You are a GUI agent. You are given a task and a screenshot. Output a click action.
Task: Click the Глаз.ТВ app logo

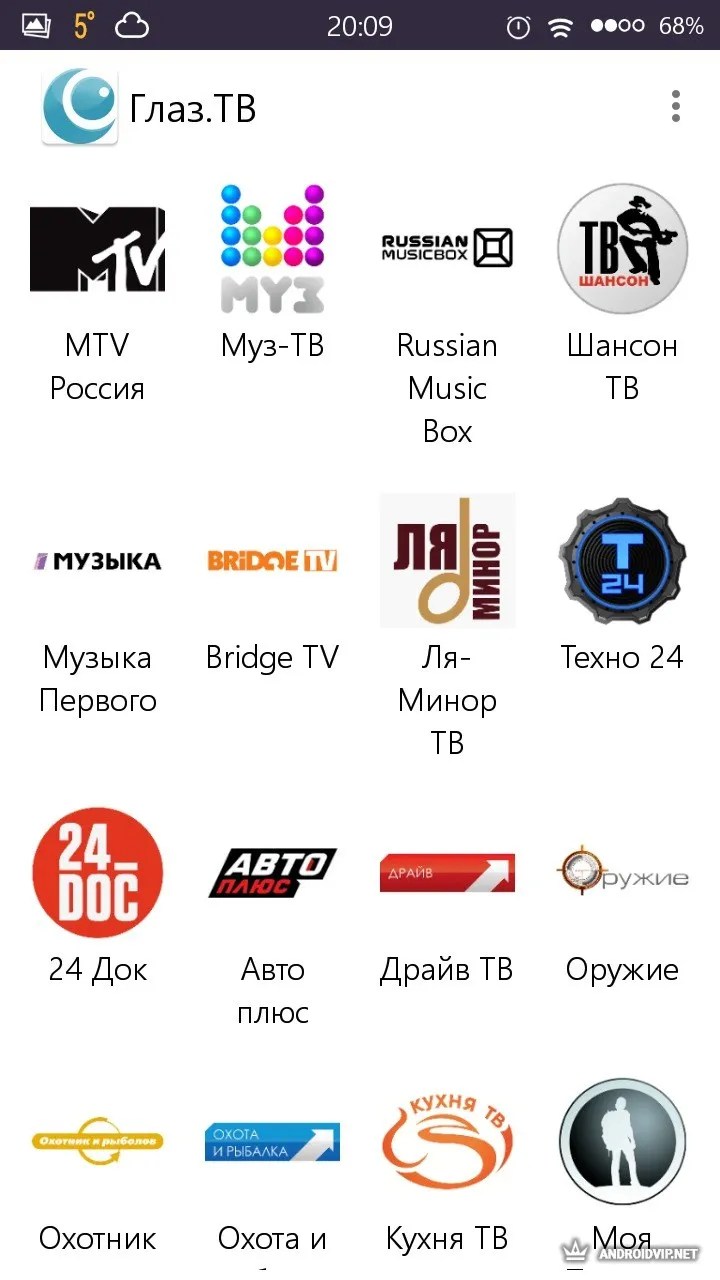click(79, 105)
